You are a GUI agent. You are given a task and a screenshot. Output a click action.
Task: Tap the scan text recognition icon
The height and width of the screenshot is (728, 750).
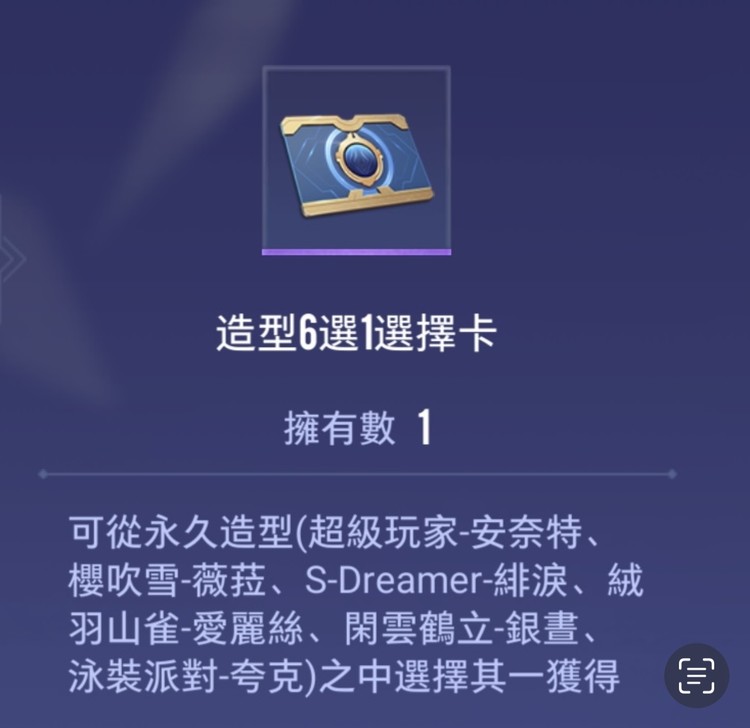click(x=697, y=675)
